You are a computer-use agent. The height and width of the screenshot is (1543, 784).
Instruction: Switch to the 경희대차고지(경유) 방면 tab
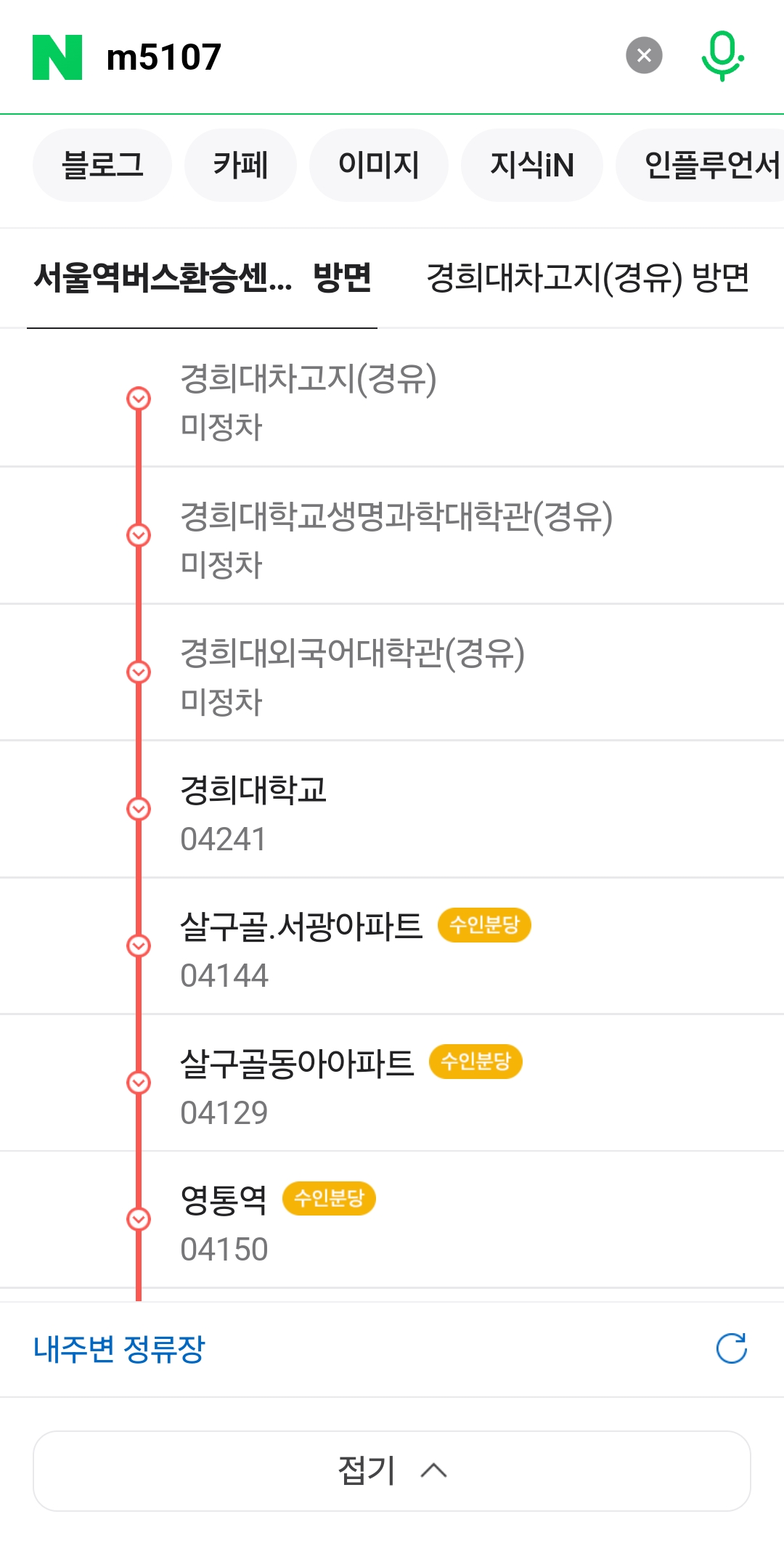coord(587,278)
